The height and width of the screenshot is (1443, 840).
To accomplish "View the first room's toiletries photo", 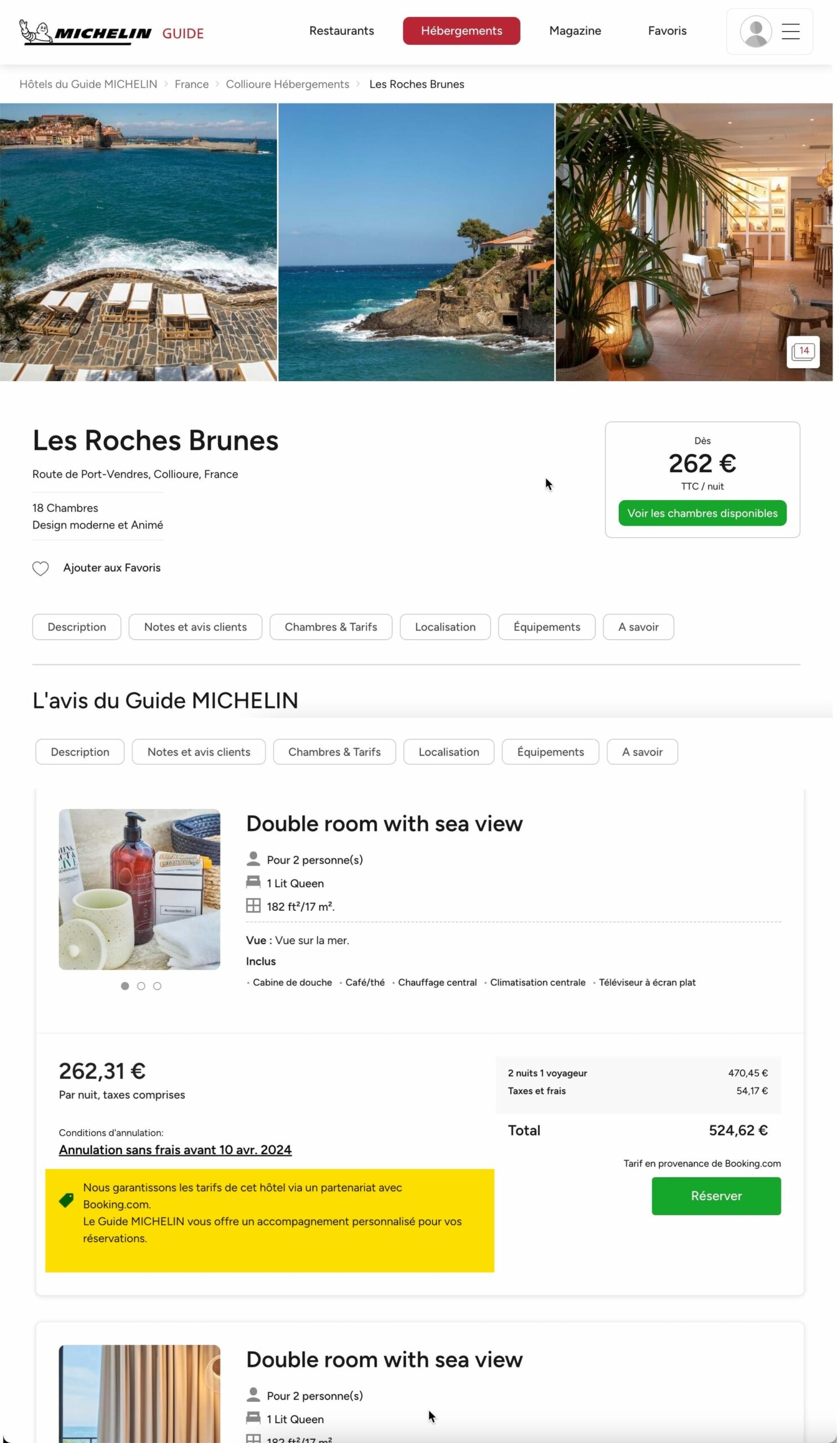I will click(x=139, y=889).
